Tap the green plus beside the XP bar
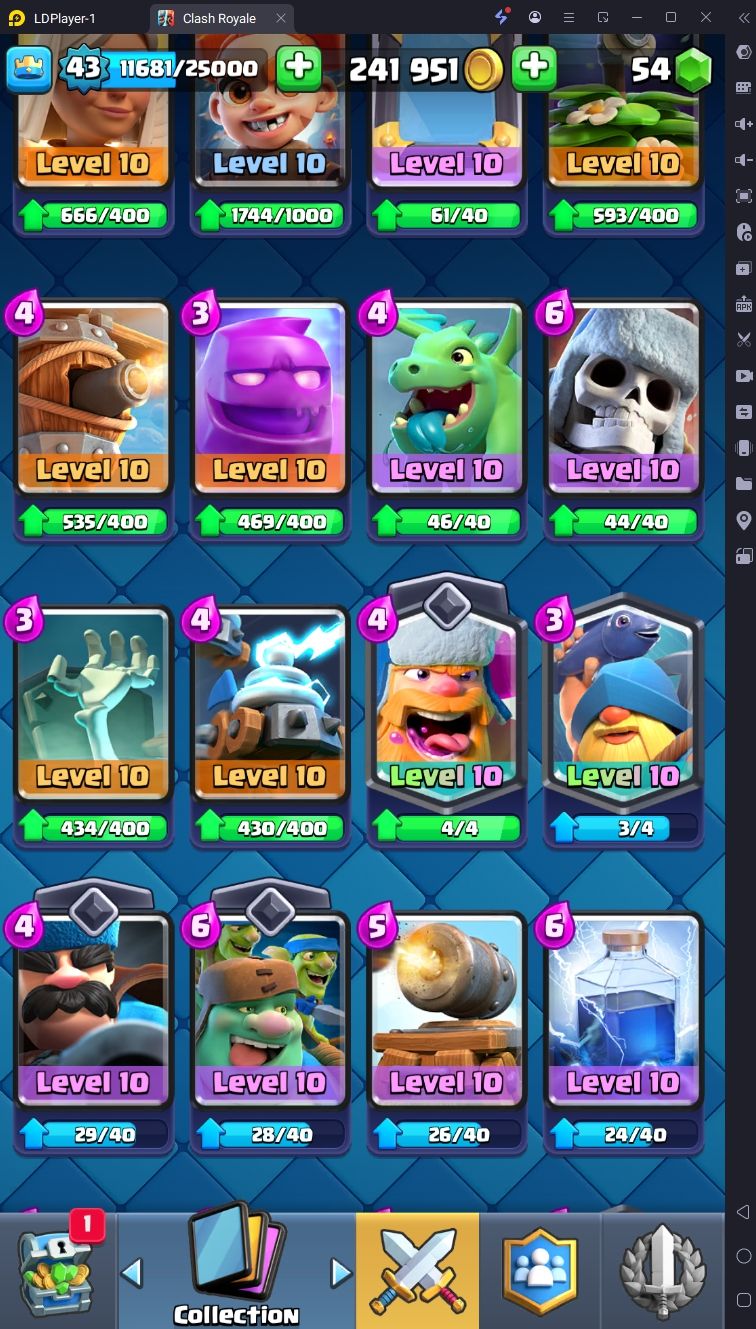The image size is (756, 1329). click(298, 68)
